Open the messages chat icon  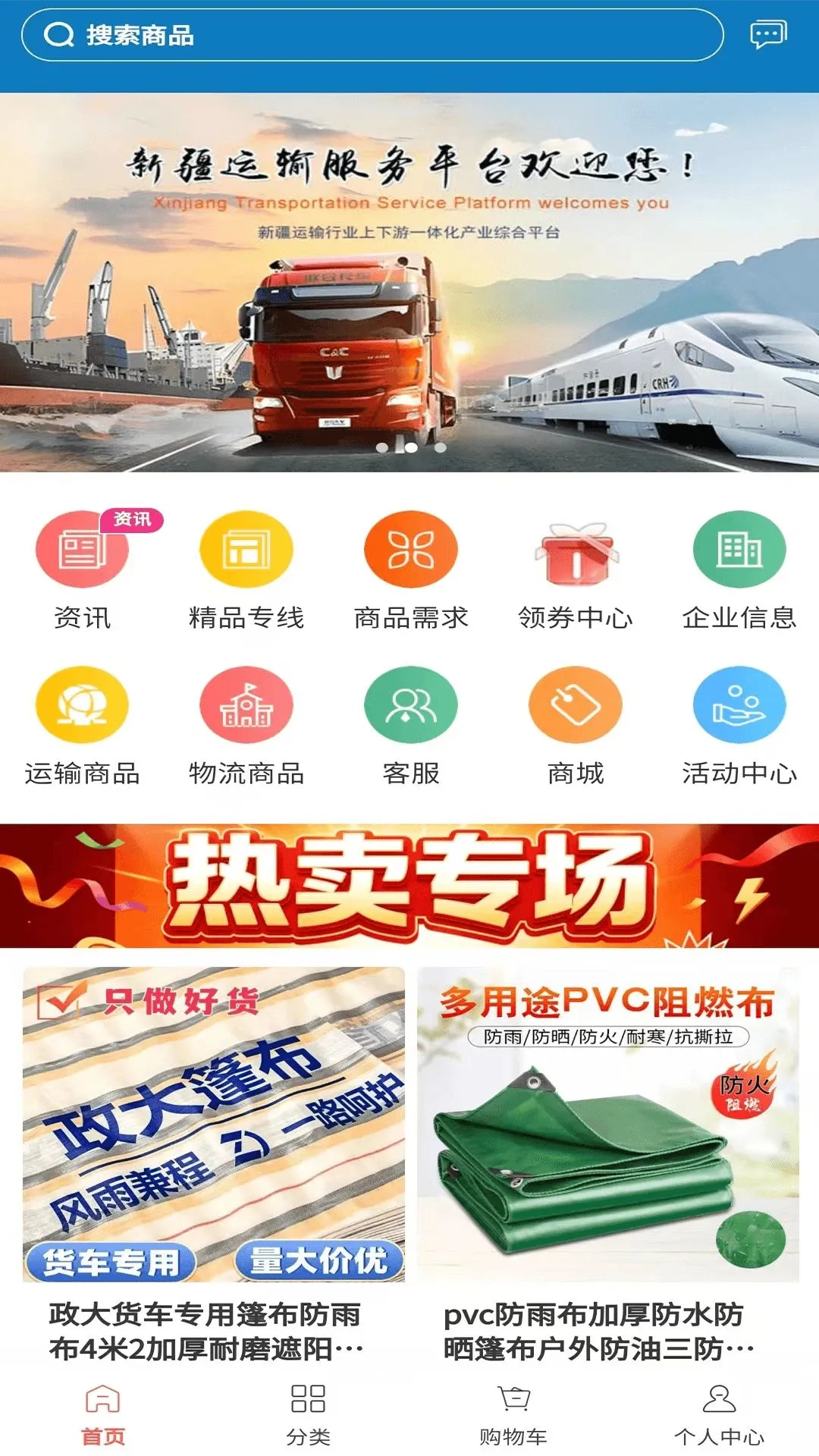point(768,34)
